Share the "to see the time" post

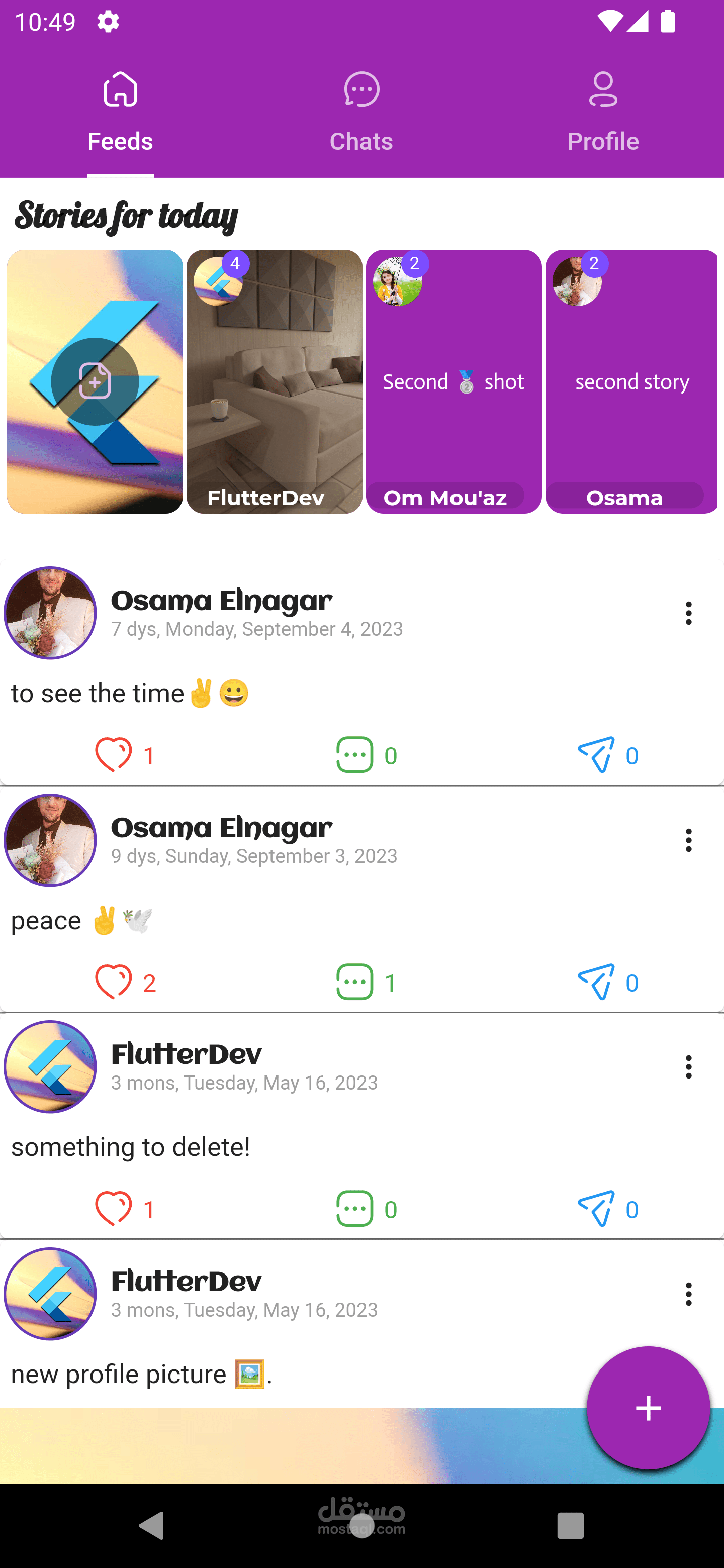pos(596,755)
